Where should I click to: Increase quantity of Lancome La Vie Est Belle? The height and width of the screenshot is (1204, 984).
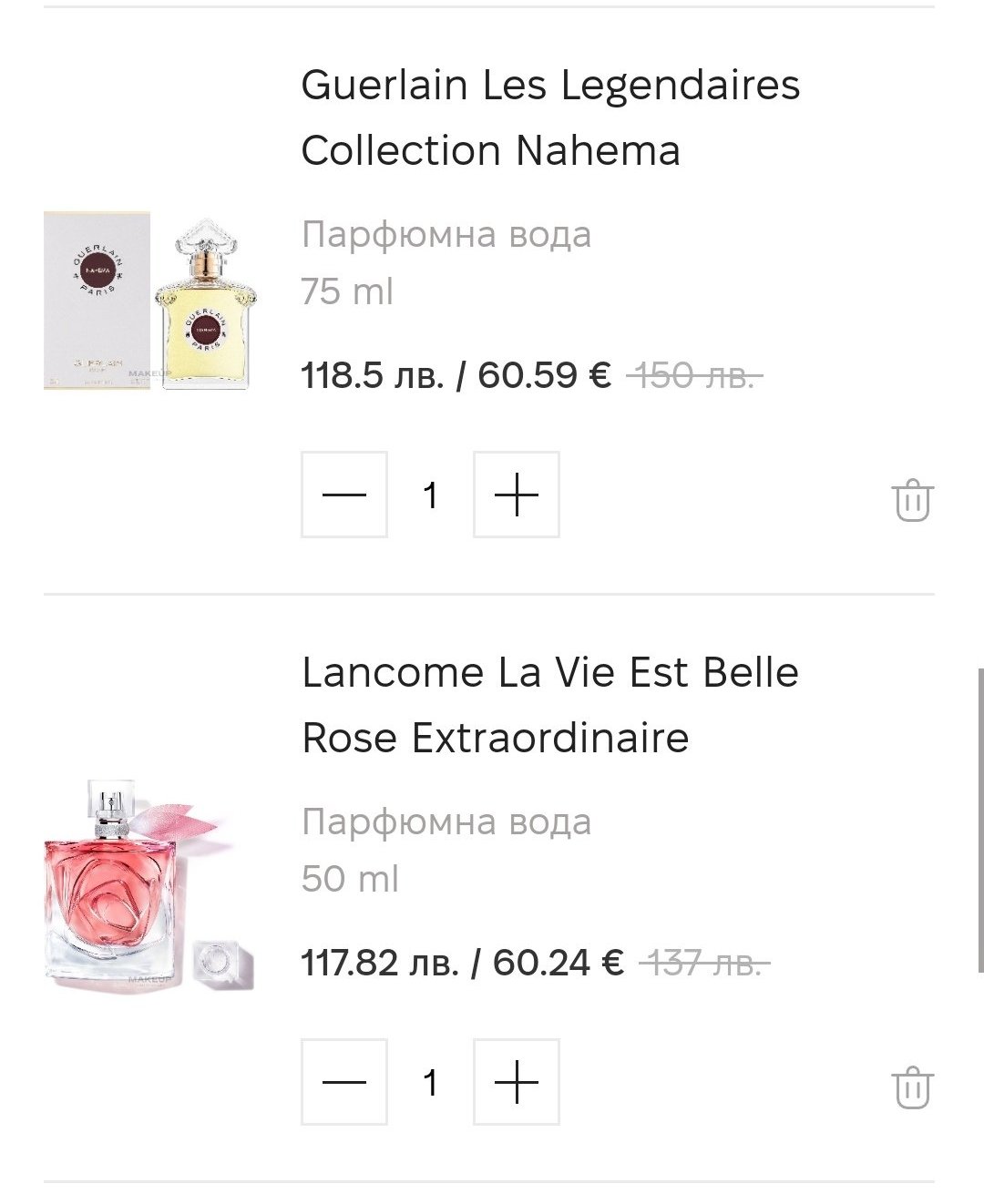click(x=516, y=1082)
